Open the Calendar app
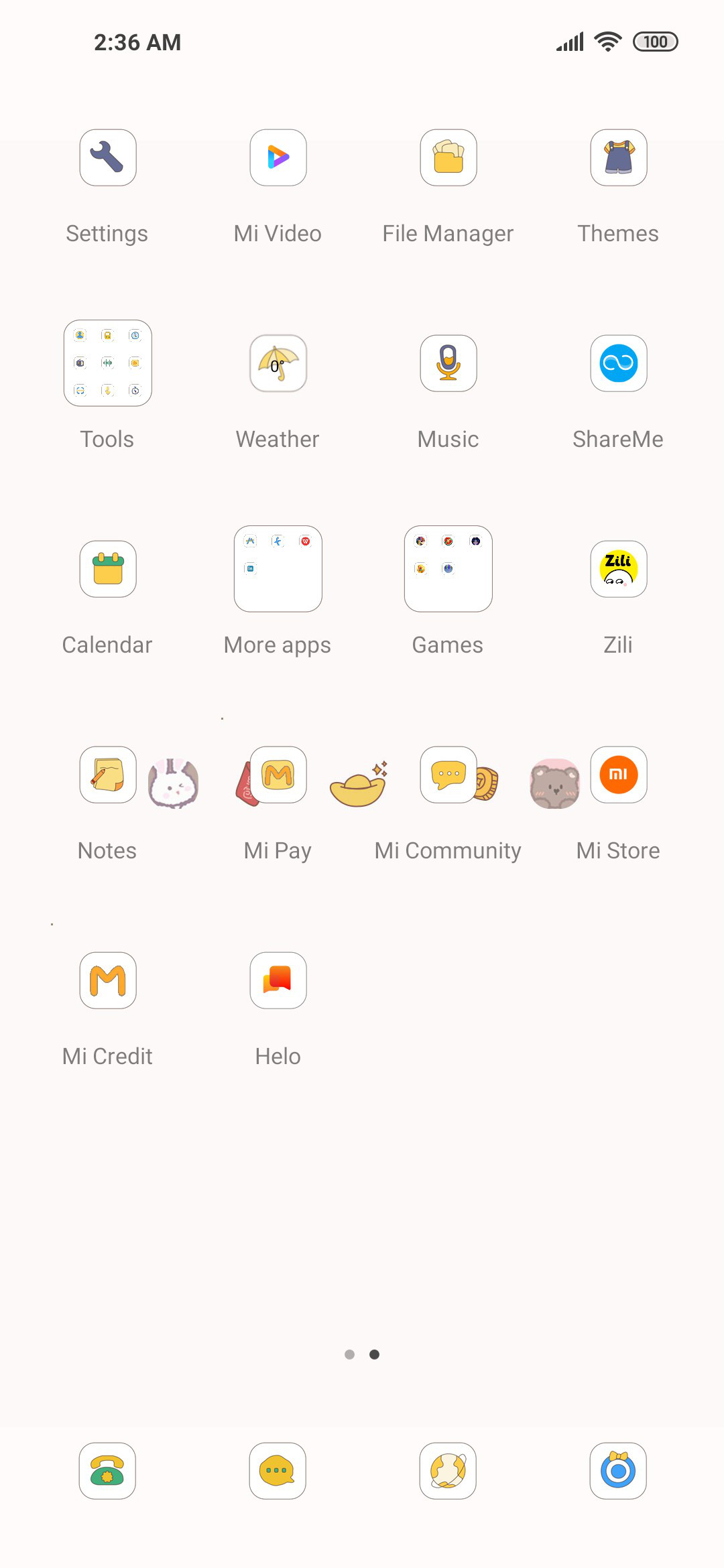The height and width of the screenshot is (1568, 724). [x=107, y=569]
